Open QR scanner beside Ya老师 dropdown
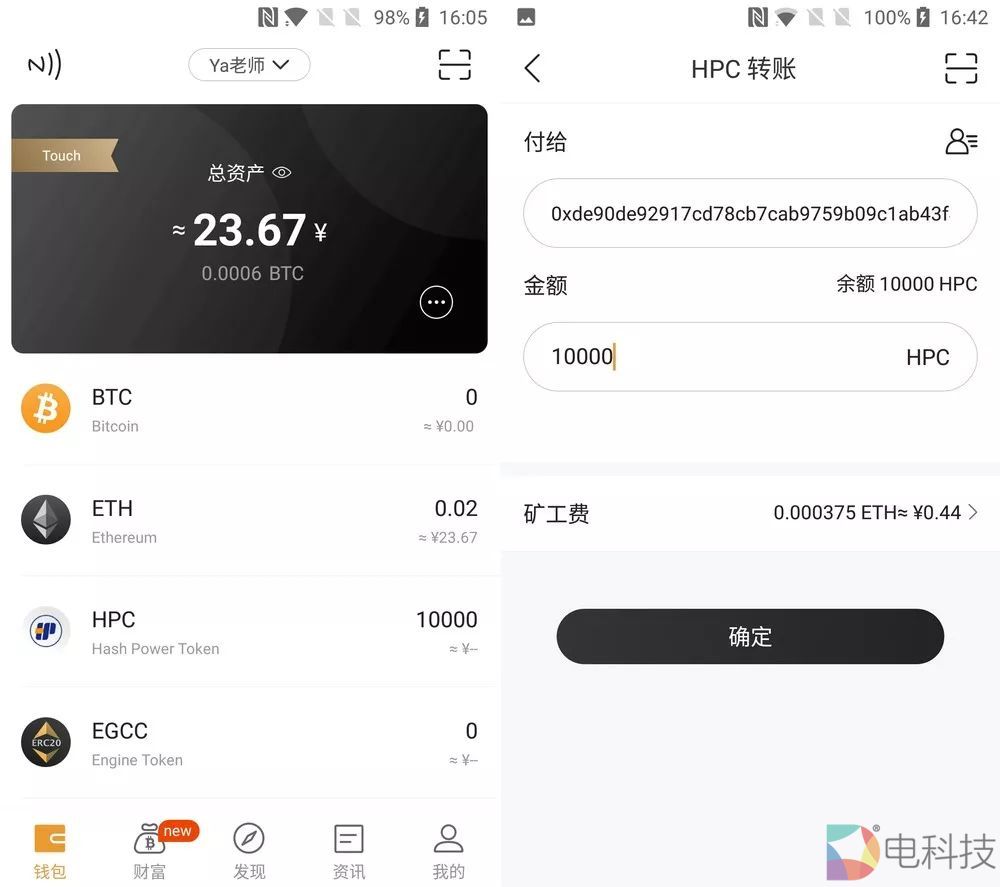This screenshot has width=1000, height=887. pos(455,65)
